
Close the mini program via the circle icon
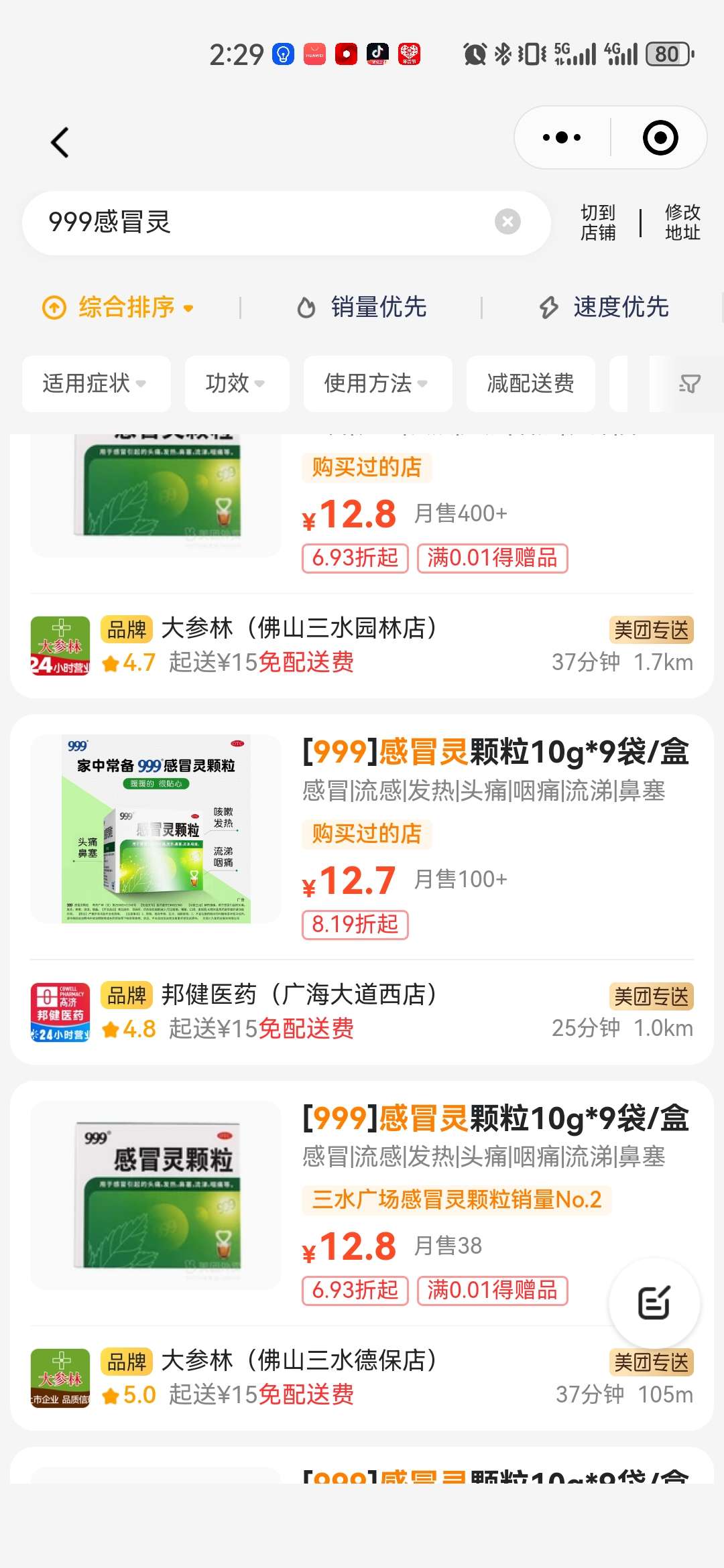tap(660, 137)
